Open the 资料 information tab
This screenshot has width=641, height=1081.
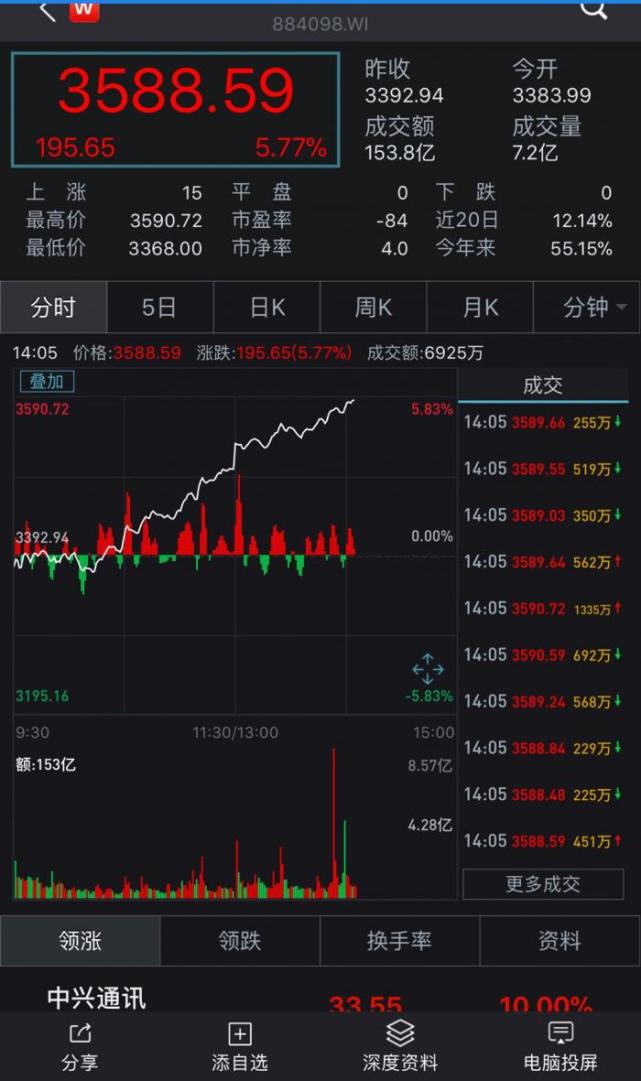point(560,941)
